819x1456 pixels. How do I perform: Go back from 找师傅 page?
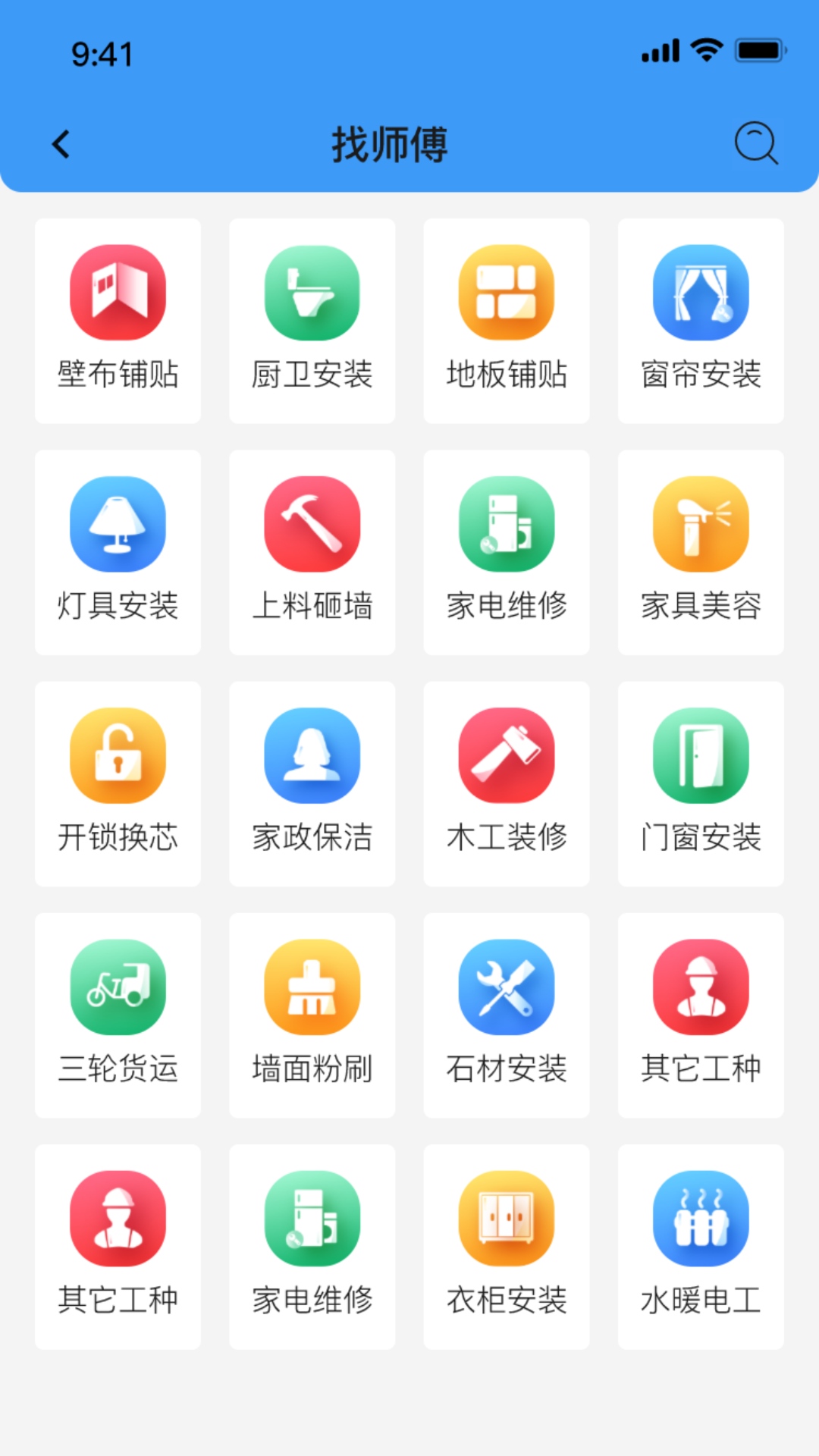[x=61, y=144]
